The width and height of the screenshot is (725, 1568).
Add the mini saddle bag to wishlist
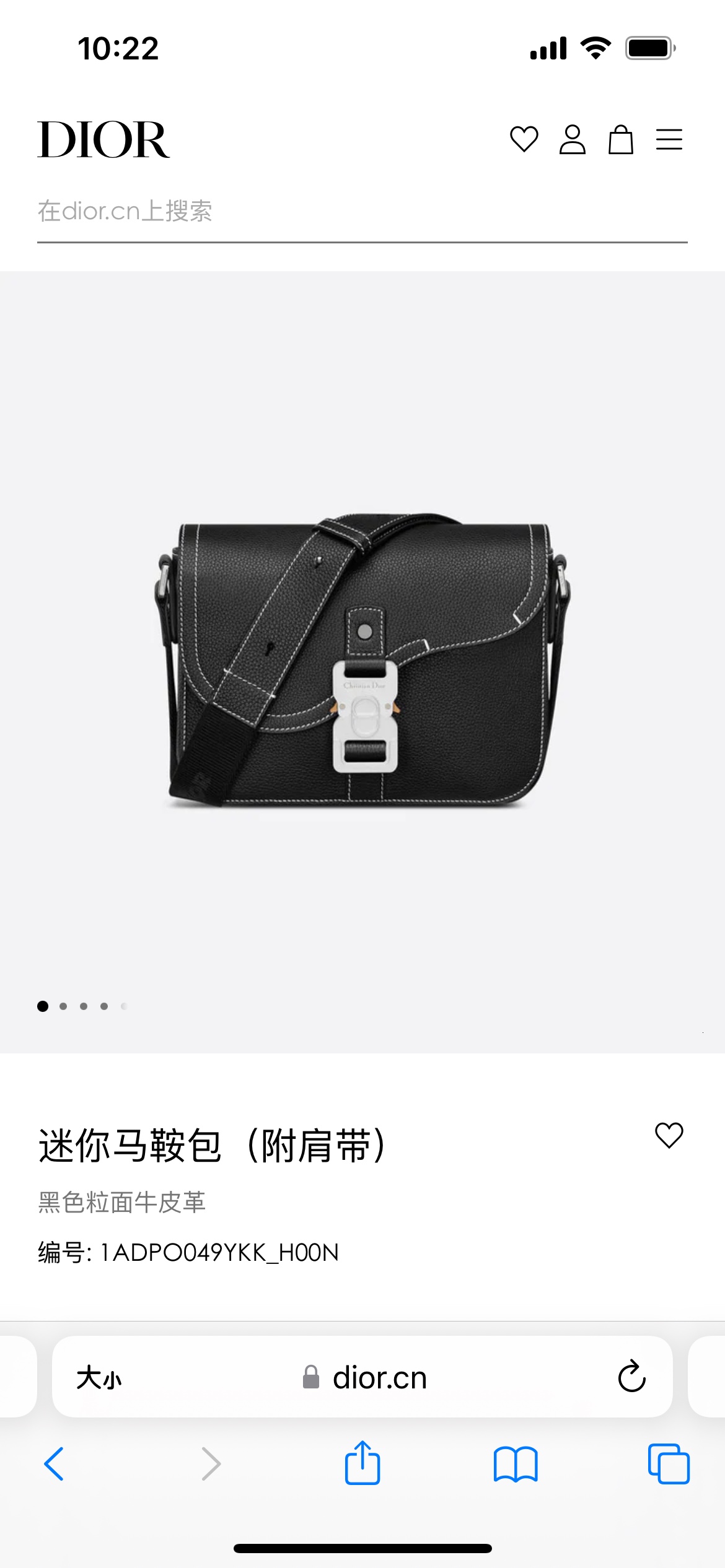click(669, 1135)
